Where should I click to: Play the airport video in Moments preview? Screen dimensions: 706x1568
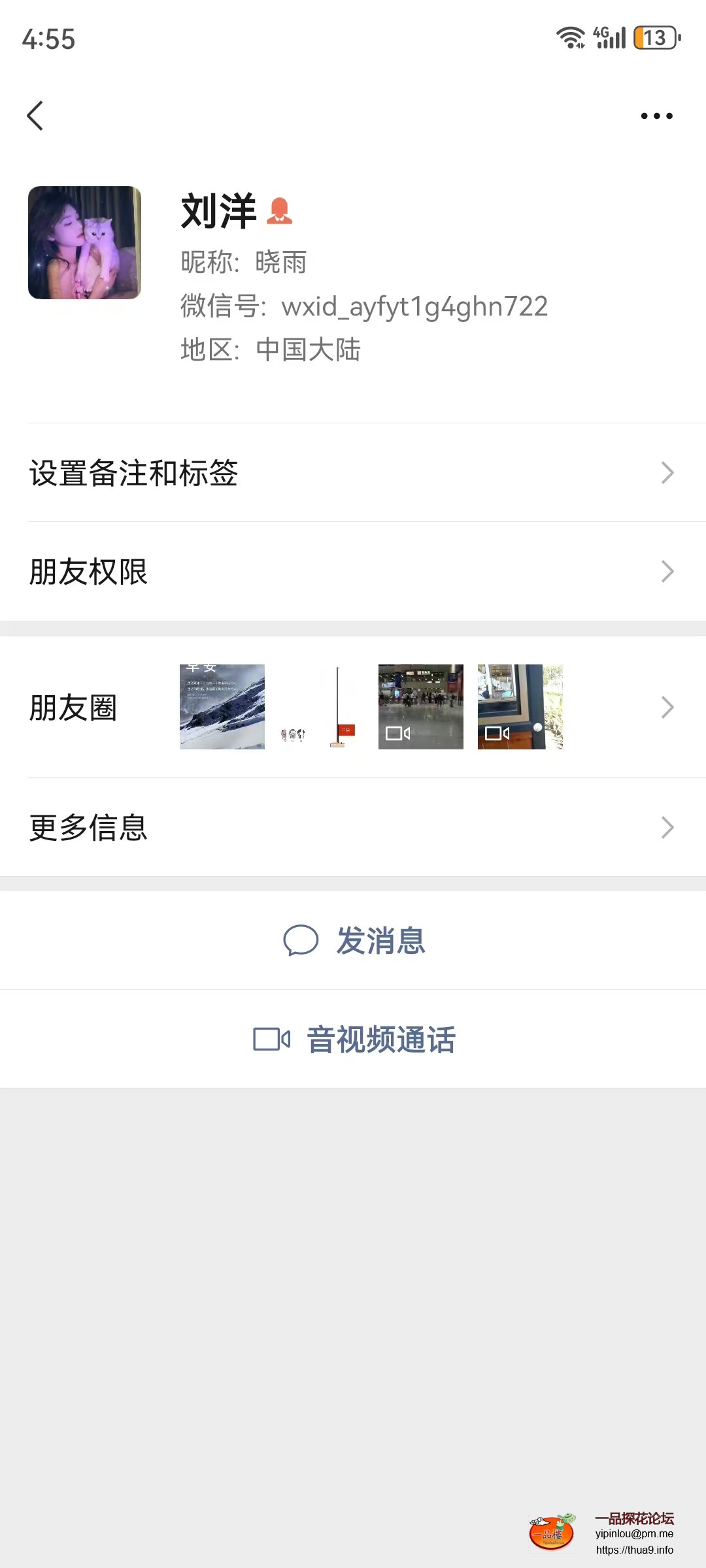[420, 707]
